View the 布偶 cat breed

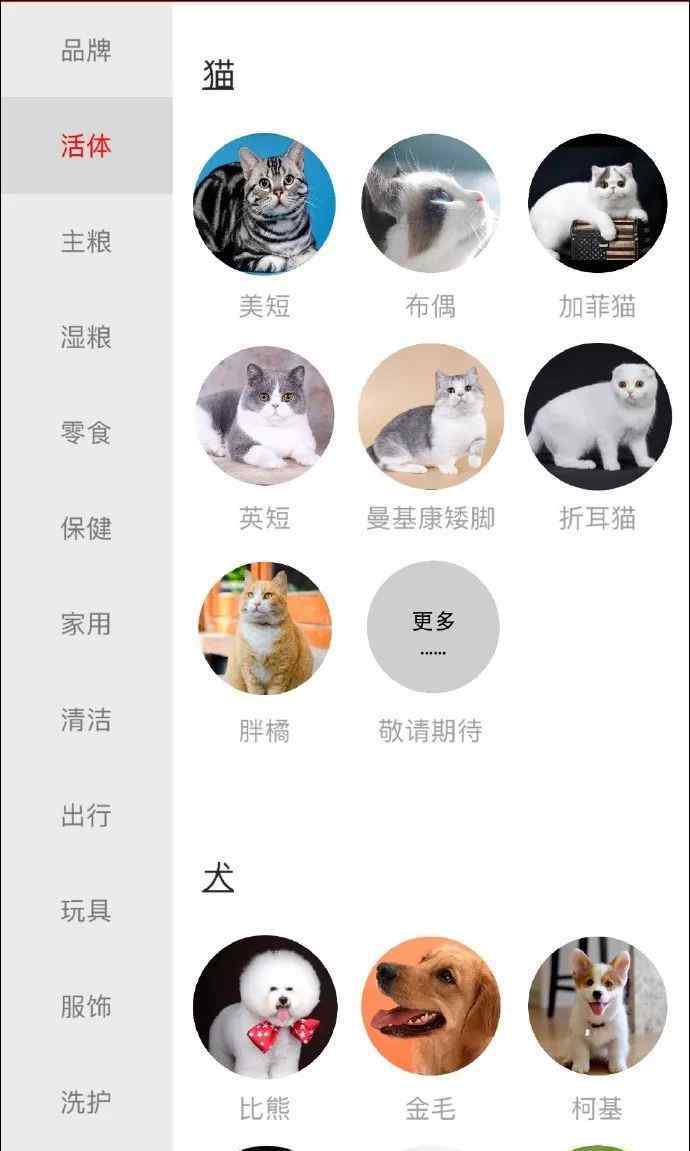[431, 204]
